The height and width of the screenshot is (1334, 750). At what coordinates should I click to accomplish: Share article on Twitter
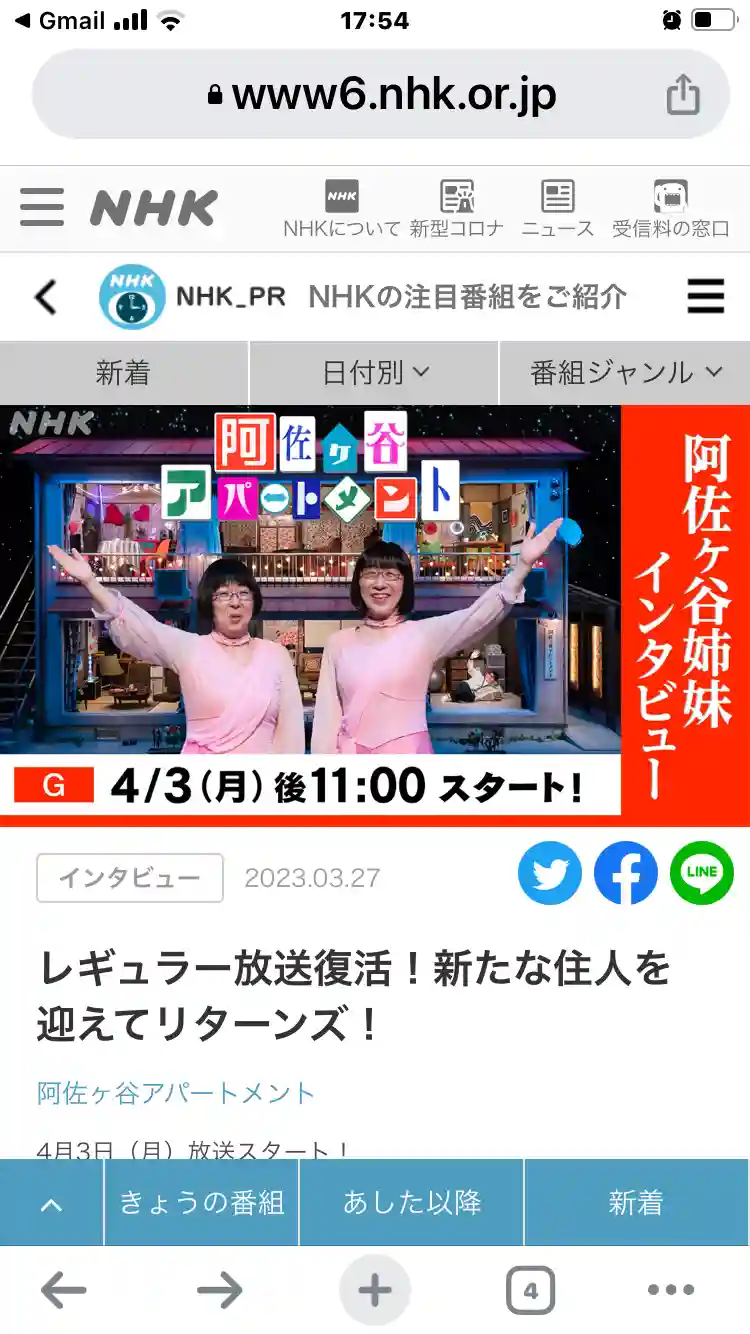(x=549, y=873)
